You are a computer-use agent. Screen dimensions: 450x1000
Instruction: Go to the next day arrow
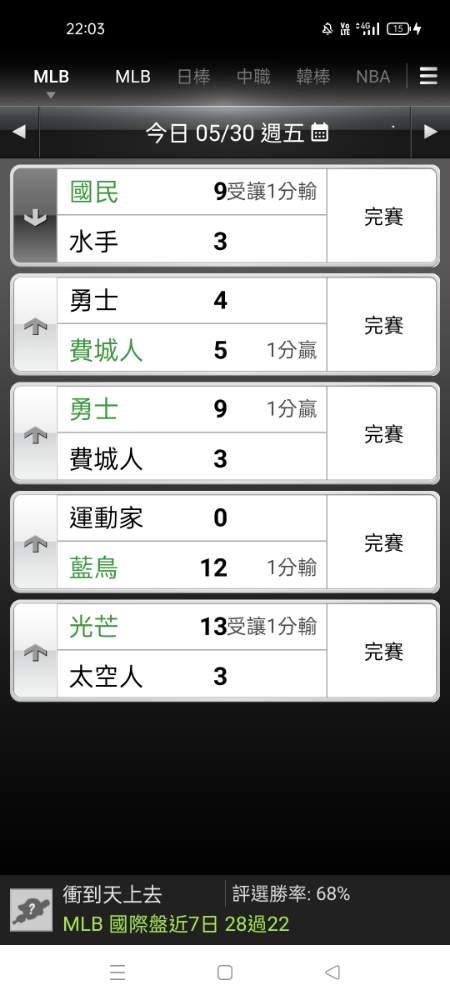431,132
